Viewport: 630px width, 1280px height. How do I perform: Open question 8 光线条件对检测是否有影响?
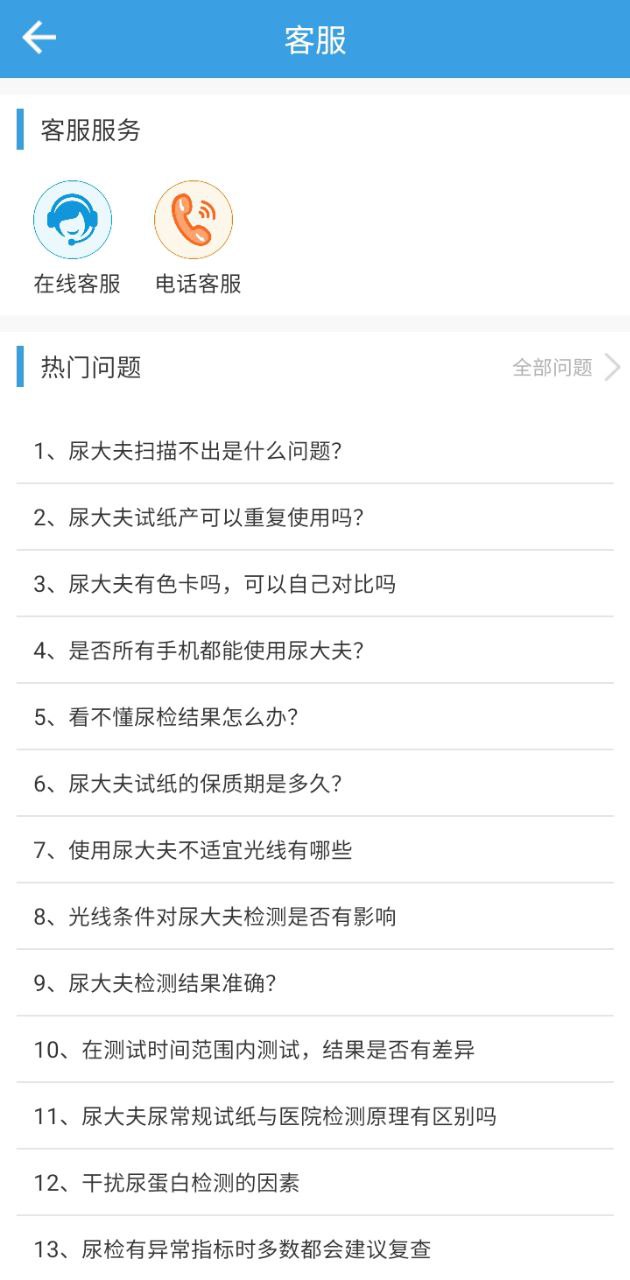point(315,916)
